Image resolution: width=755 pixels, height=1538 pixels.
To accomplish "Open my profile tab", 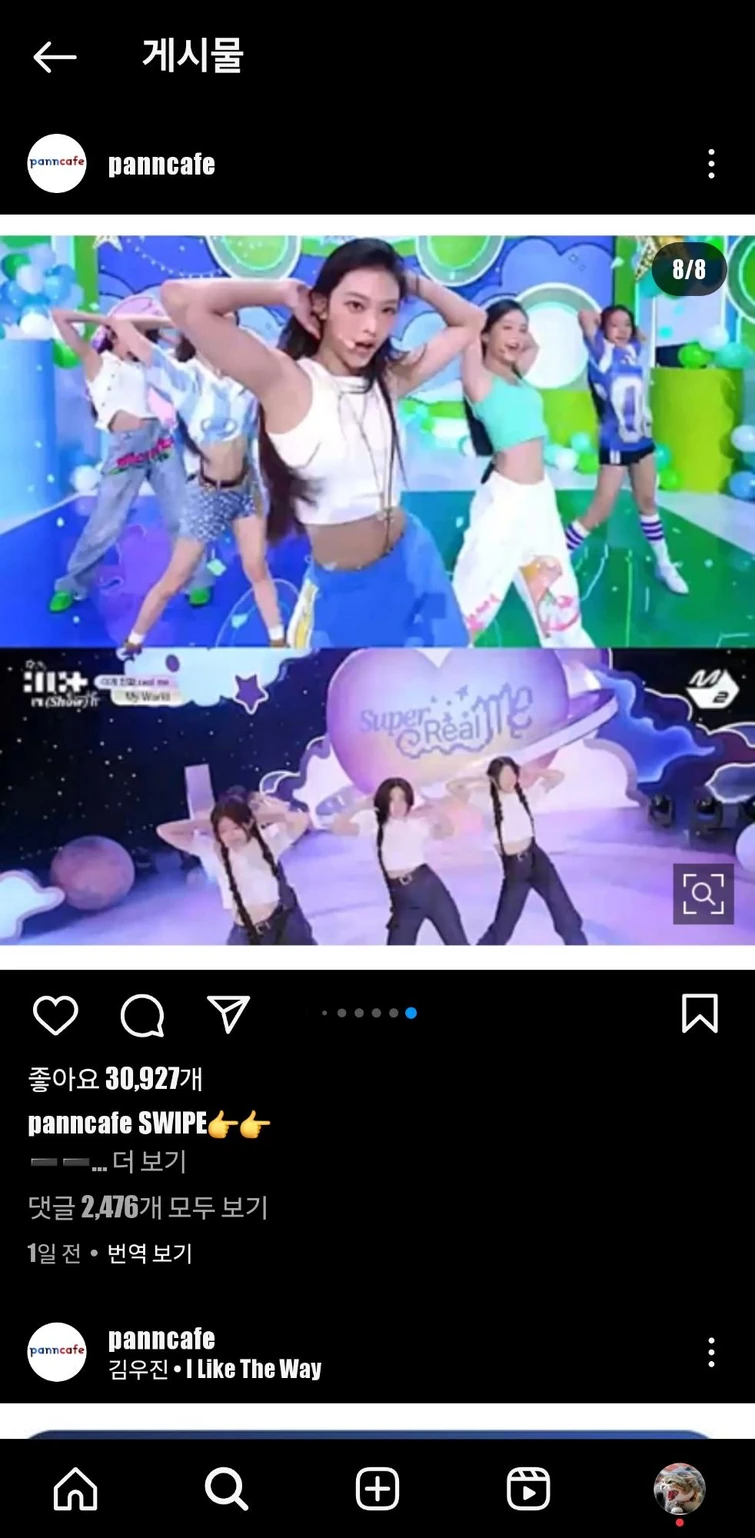I will 679,1489.
